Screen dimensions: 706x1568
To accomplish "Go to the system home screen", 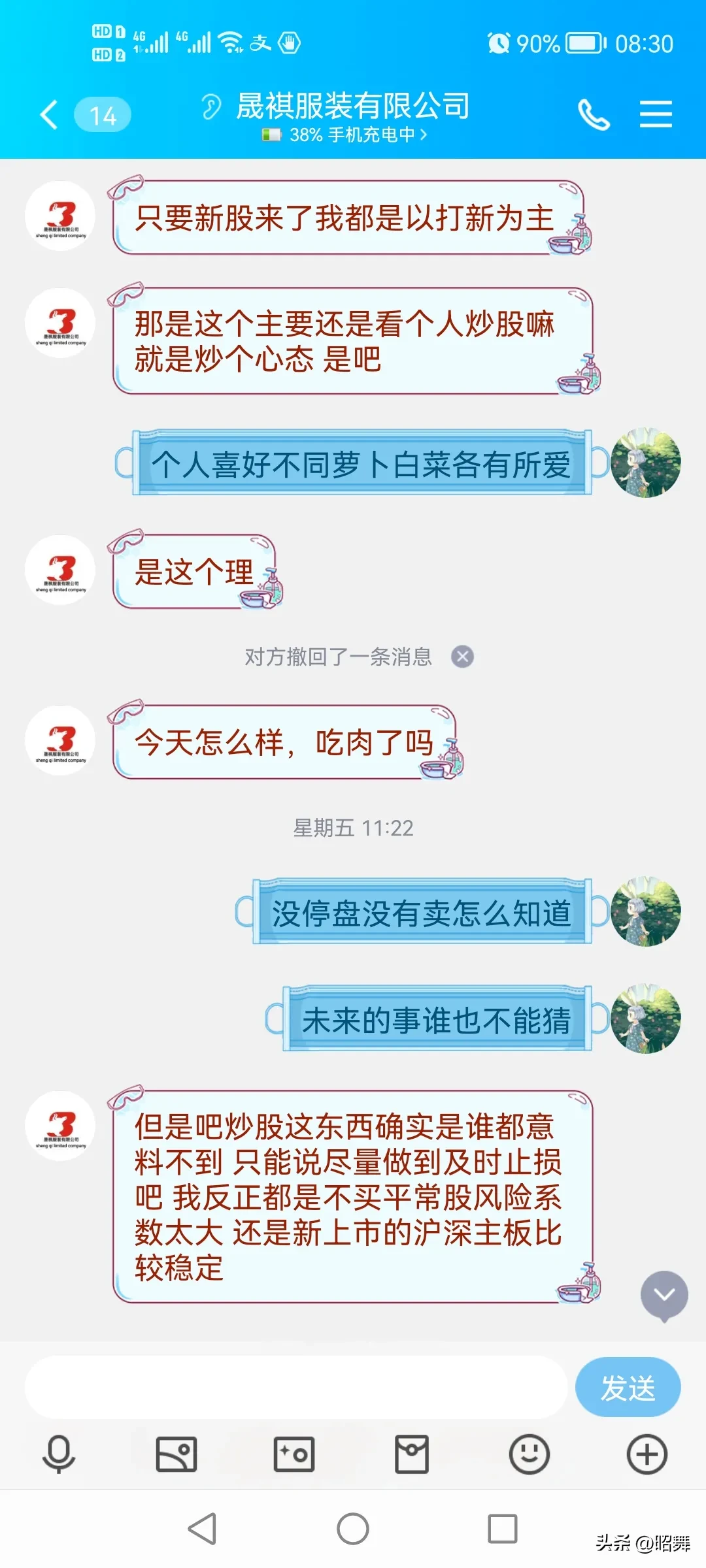I will (x=353, y=1529).
